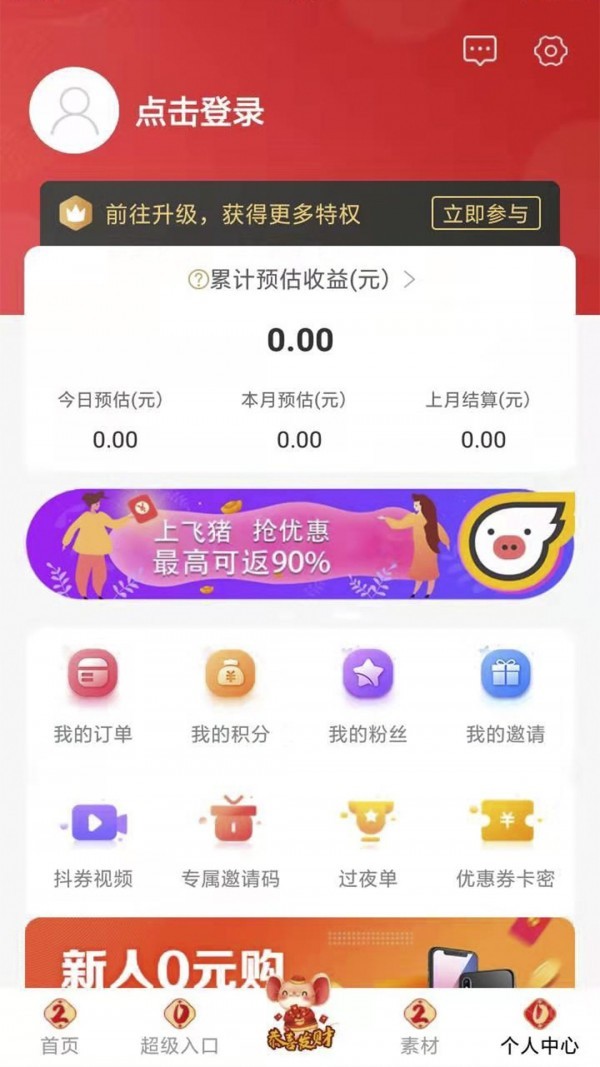Switch to the 首页 tab
The image size is (600, 1067).
pos(60,1028)
